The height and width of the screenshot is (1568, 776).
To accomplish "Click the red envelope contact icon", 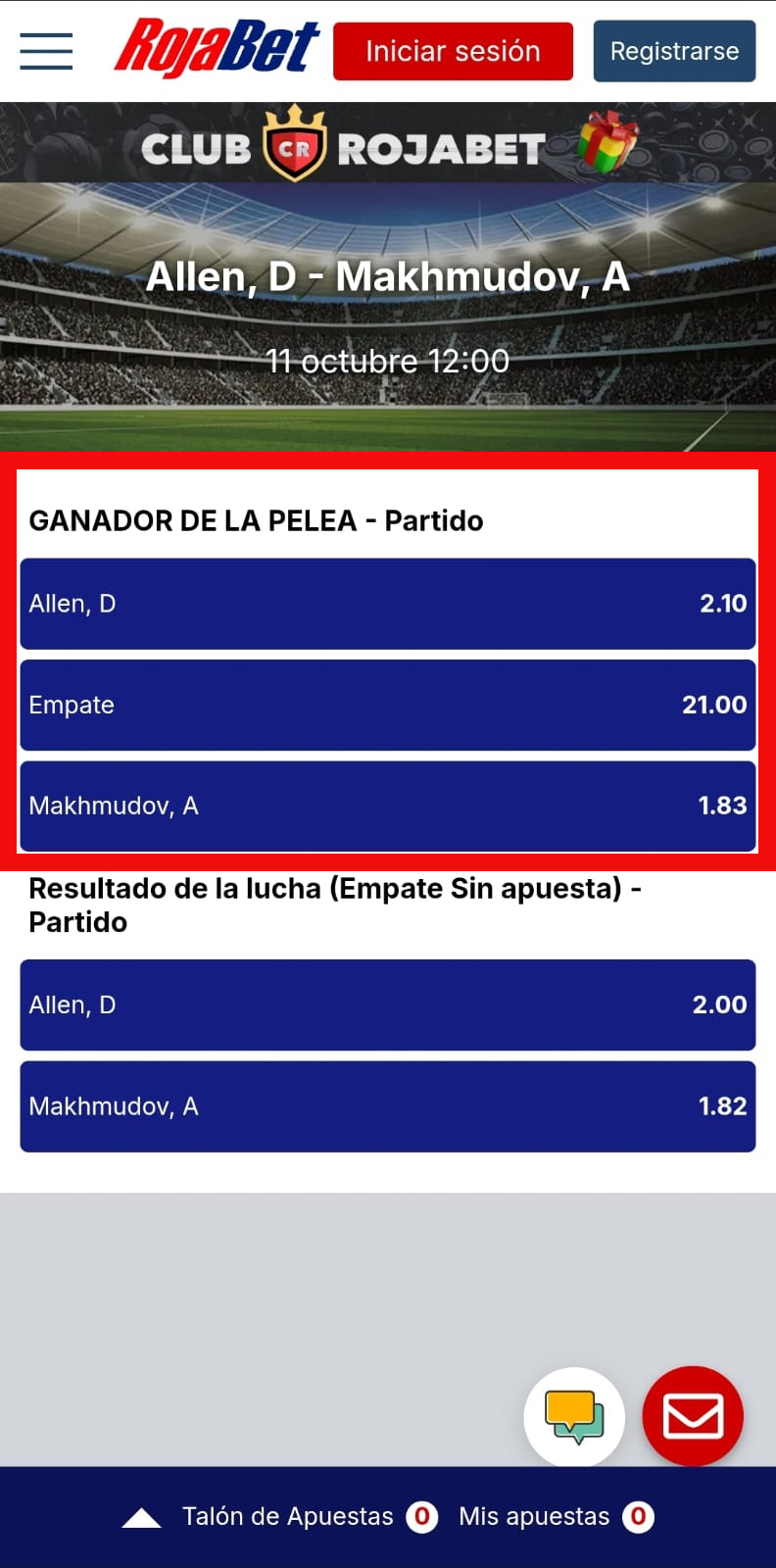I will 694,1416.
